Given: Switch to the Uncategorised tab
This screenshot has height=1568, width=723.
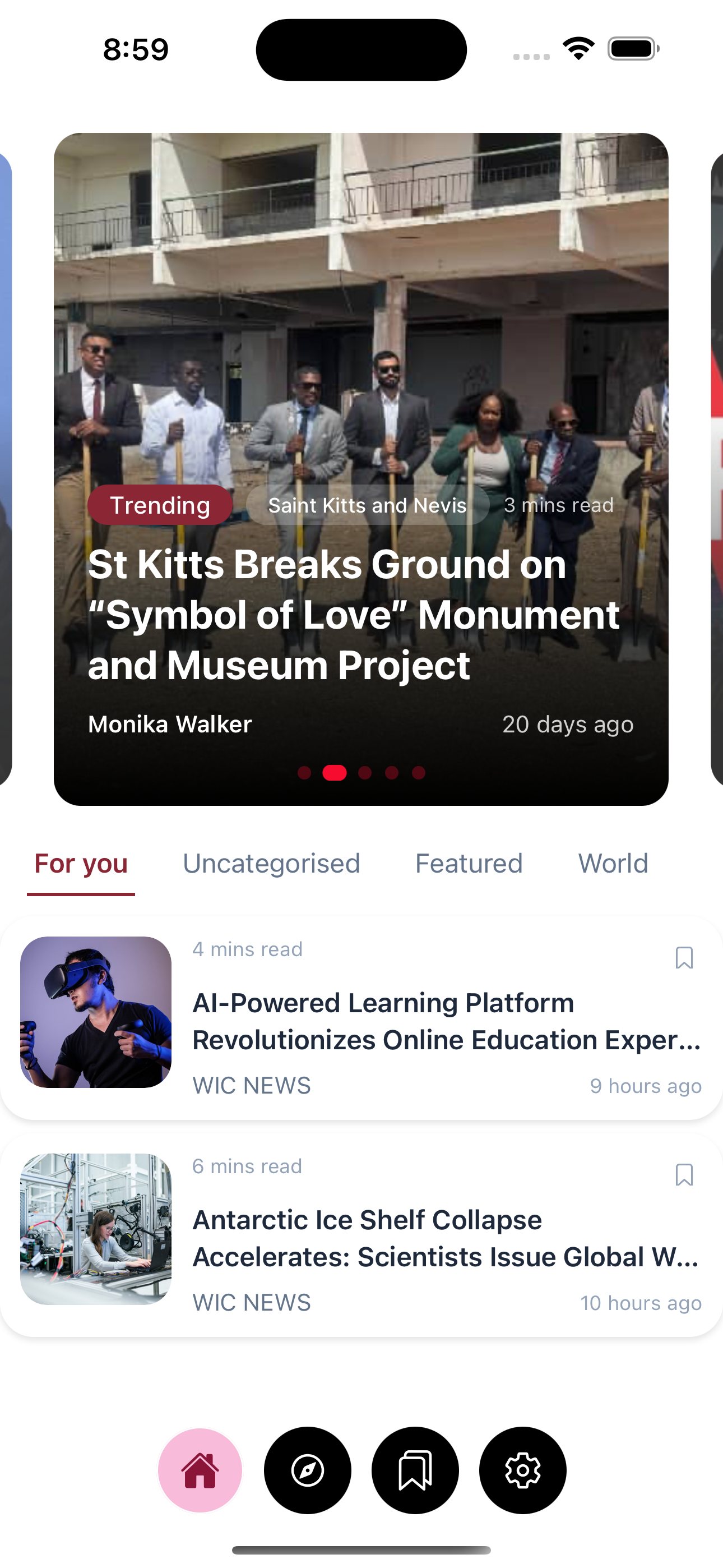Looking at the screenshot, I should tap(271, 863).
